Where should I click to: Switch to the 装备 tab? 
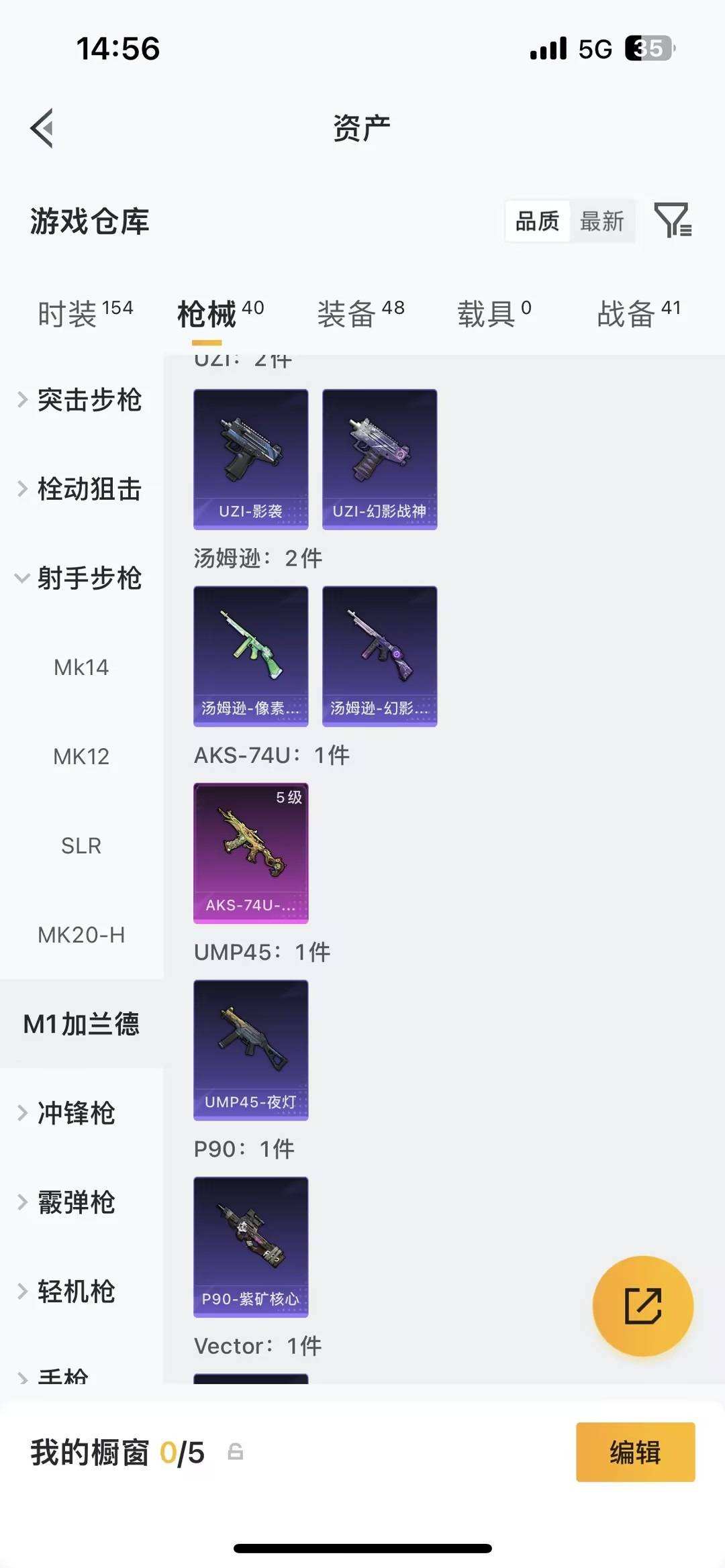click(x=360, y=313)
